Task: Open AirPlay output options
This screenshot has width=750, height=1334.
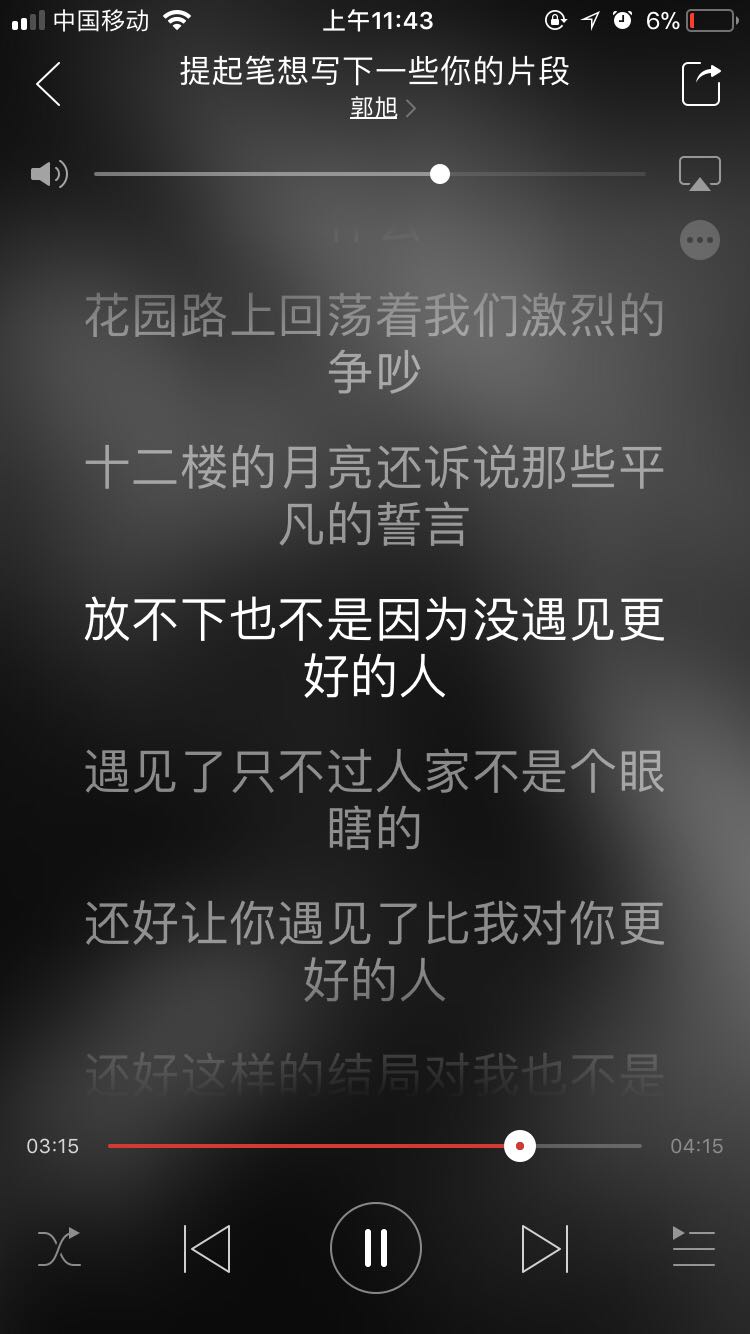Action: coord(700,173)
